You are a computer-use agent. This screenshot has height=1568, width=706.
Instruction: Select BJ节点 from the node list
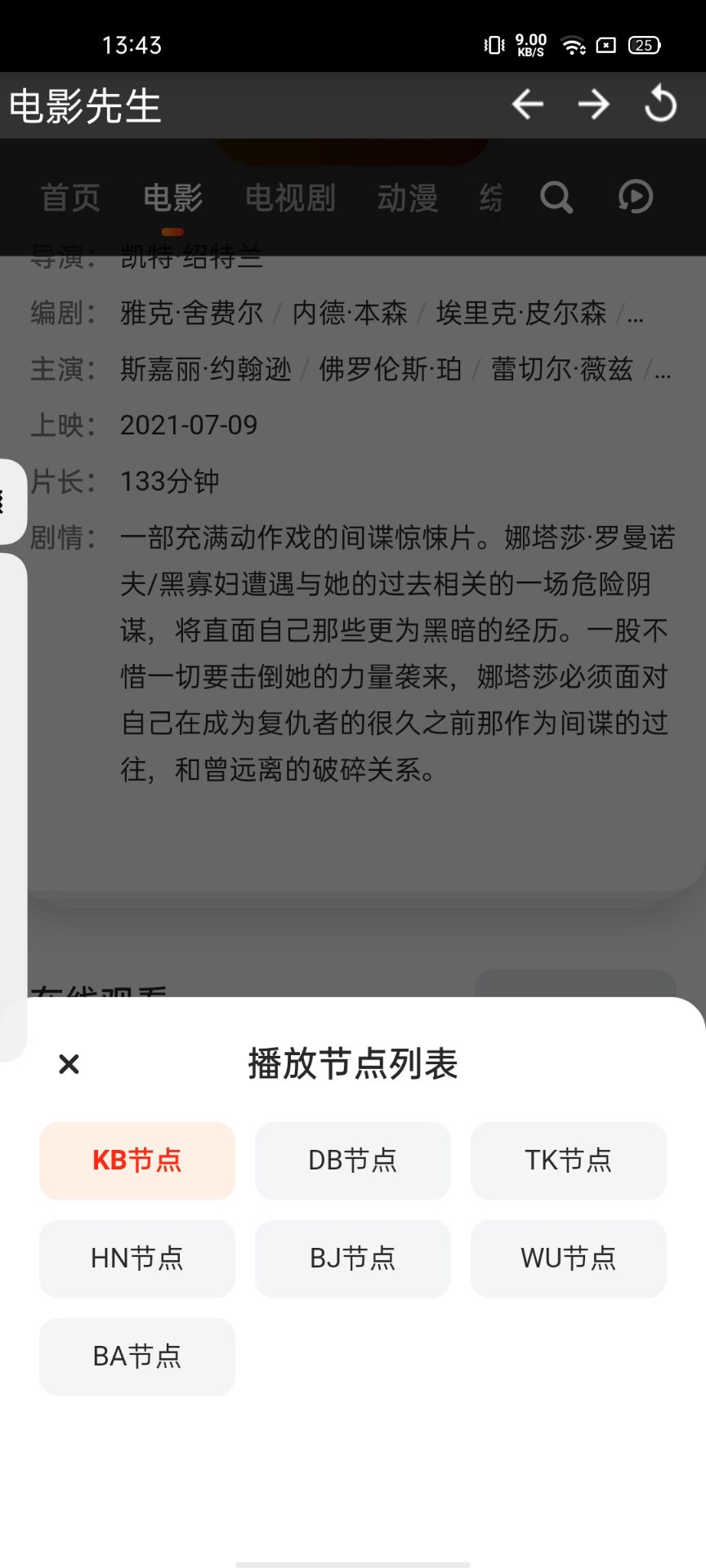353,1258
